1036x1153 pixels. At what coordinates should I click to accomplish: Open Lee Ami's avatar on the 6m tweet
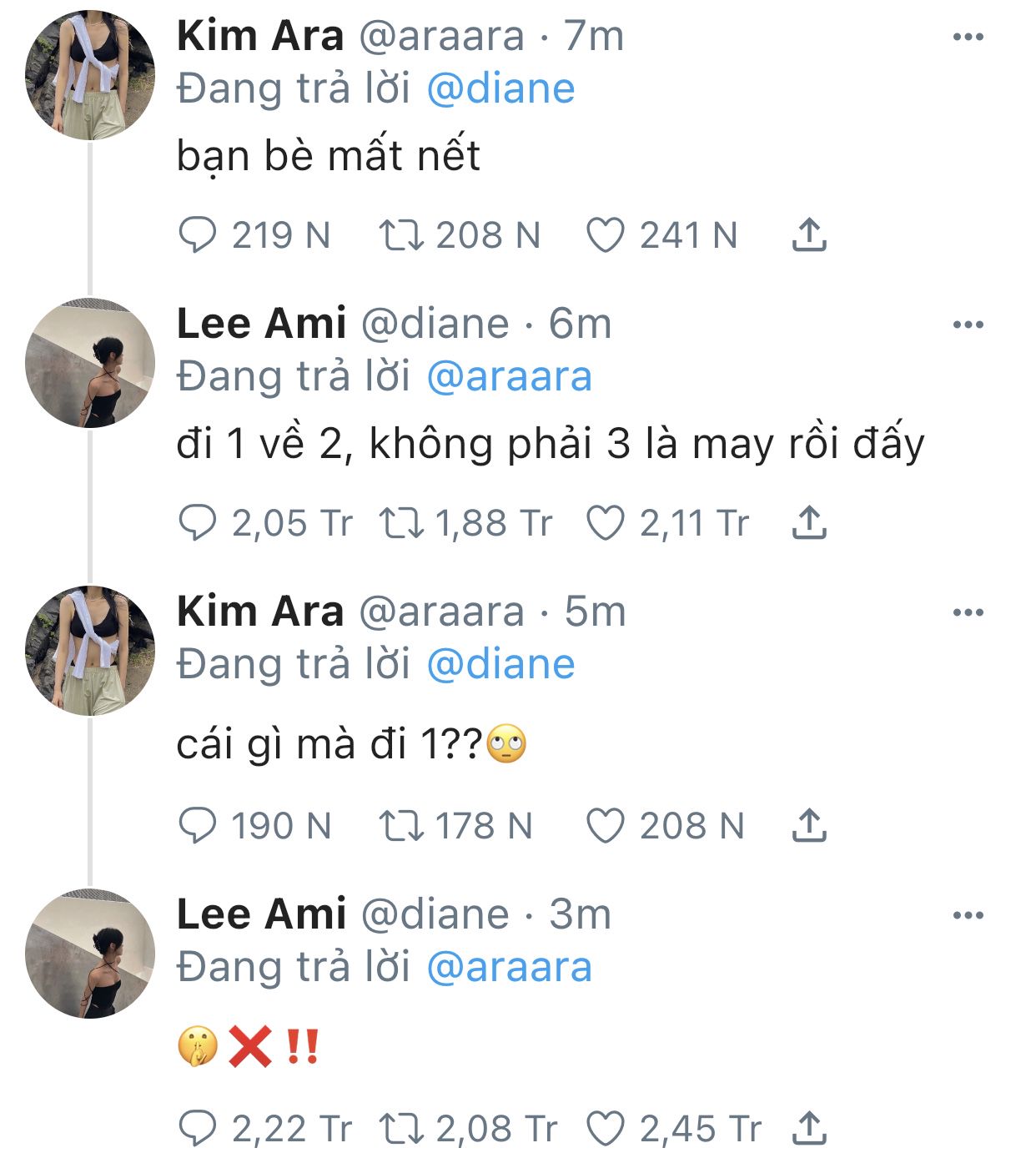90,363
